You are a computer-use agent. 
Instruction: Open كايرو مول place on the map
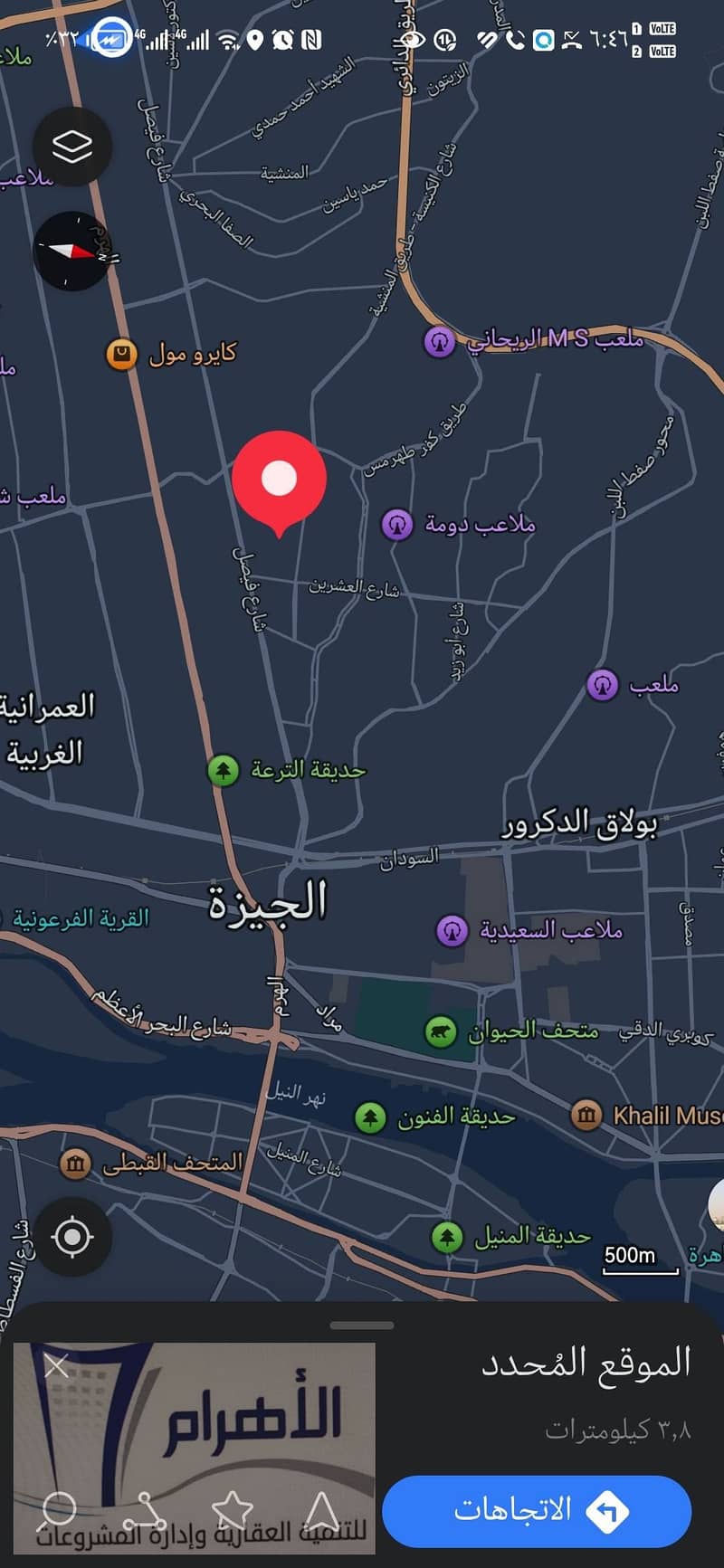[121, 354]
